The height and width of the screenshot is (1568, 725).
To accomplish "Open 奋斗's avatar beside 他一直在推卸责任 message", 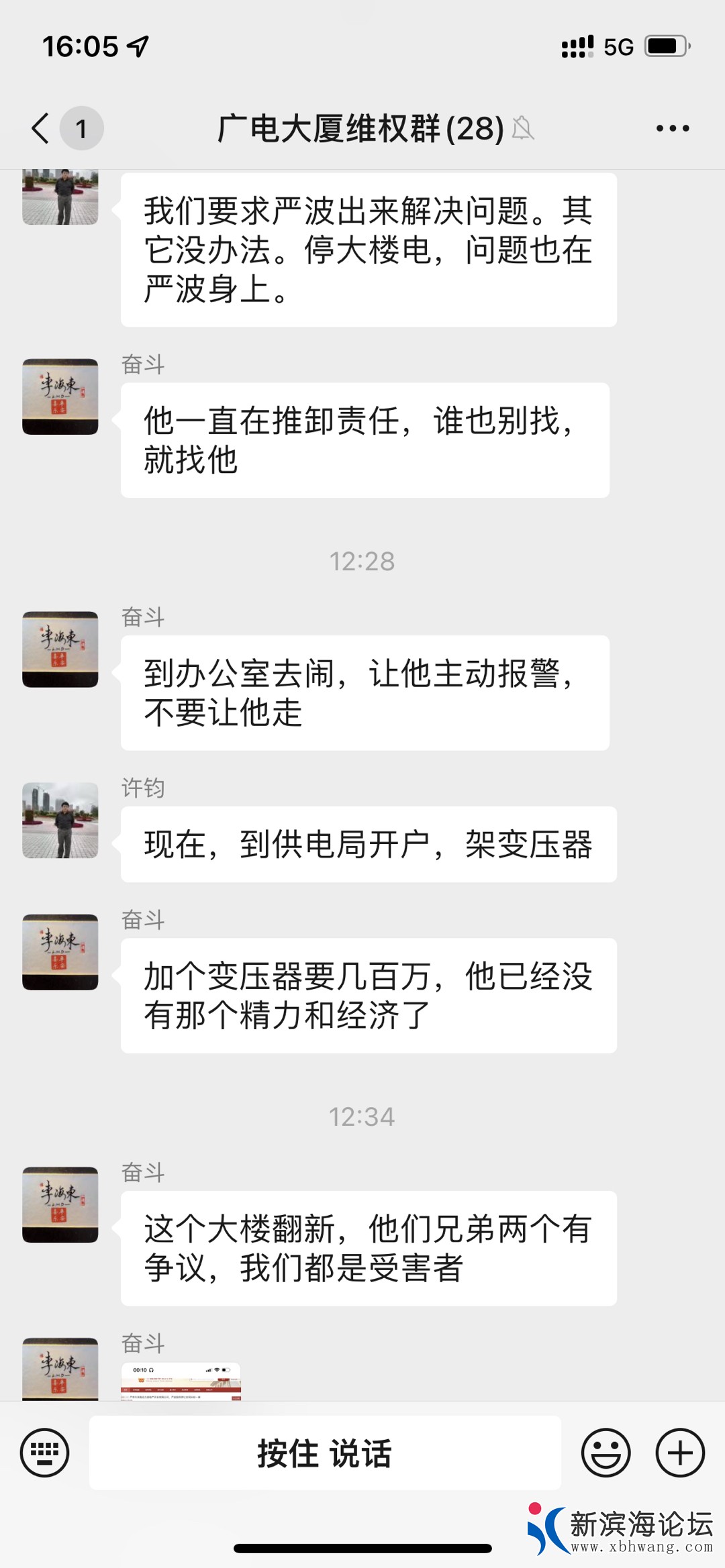I will (60, 397).
